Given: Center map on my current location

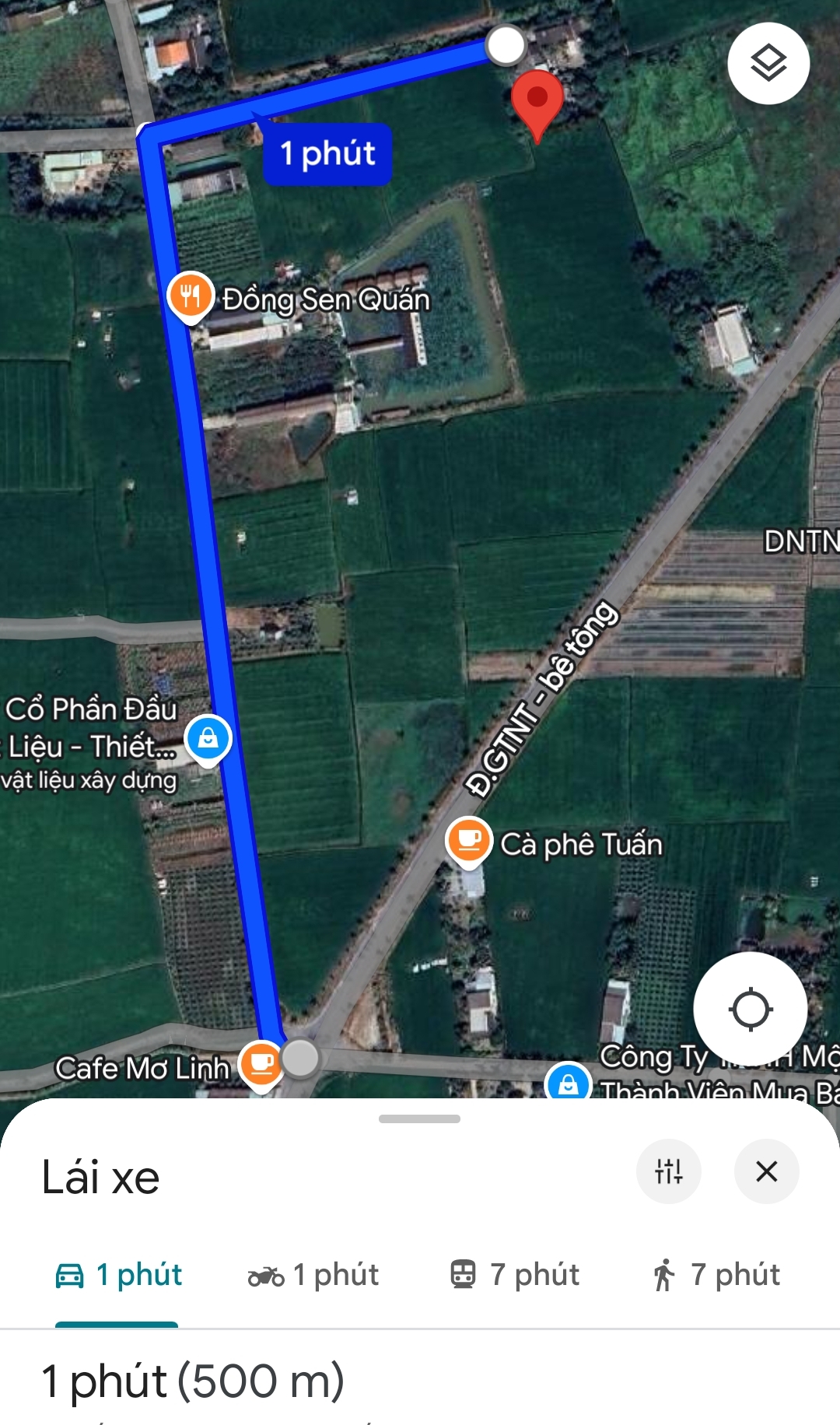Looking at the screenshot, I should coord(750,1010).
